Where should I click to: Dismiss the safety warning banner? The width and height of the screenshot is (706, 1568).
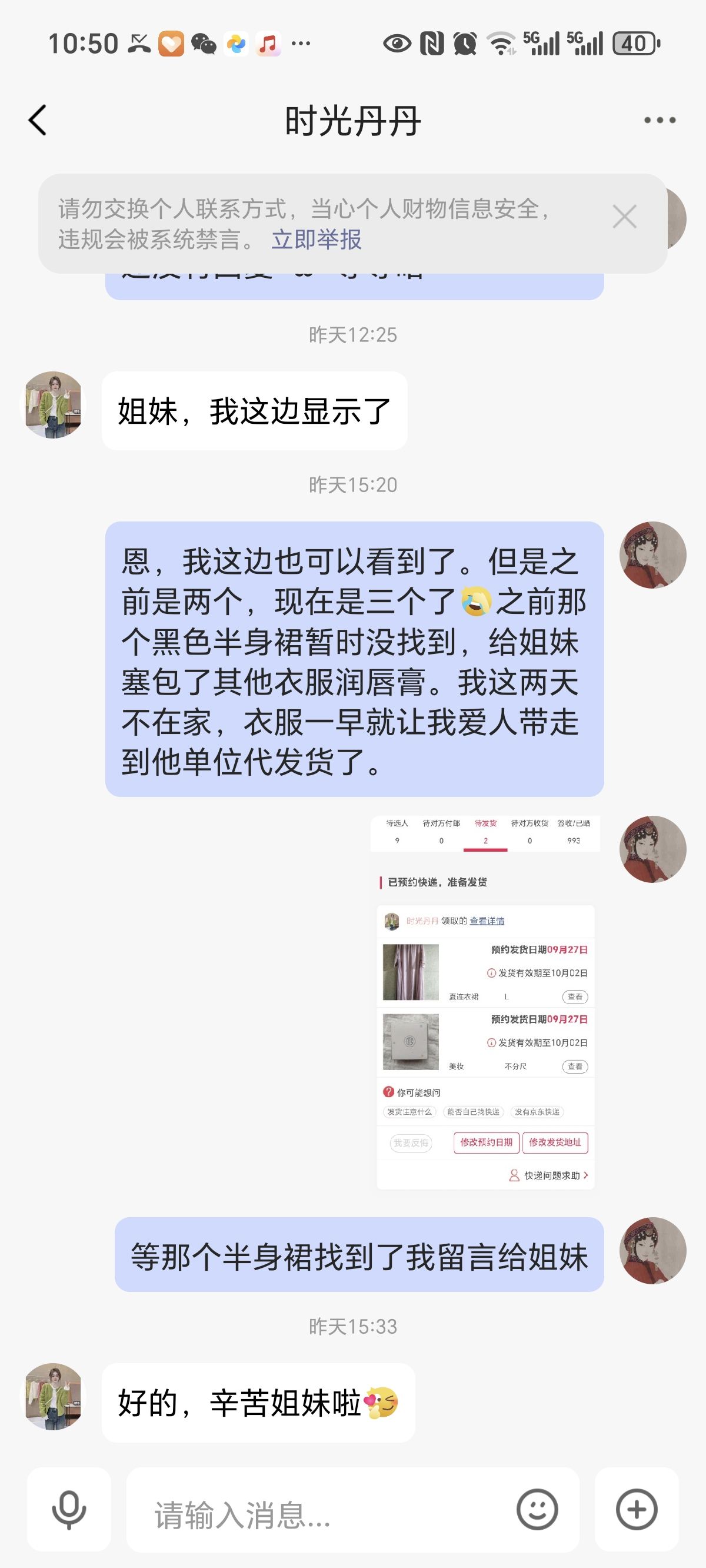tap(624, 217)
